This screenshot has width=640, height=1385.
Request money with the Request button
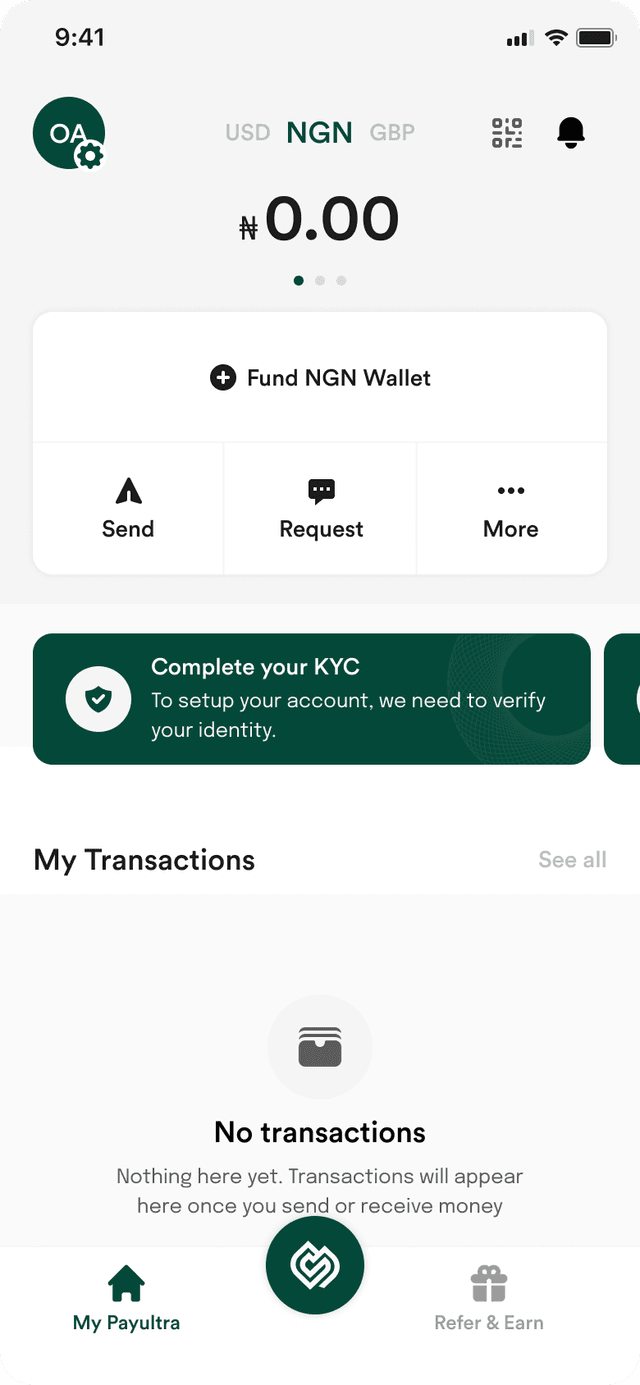(321, 509)
